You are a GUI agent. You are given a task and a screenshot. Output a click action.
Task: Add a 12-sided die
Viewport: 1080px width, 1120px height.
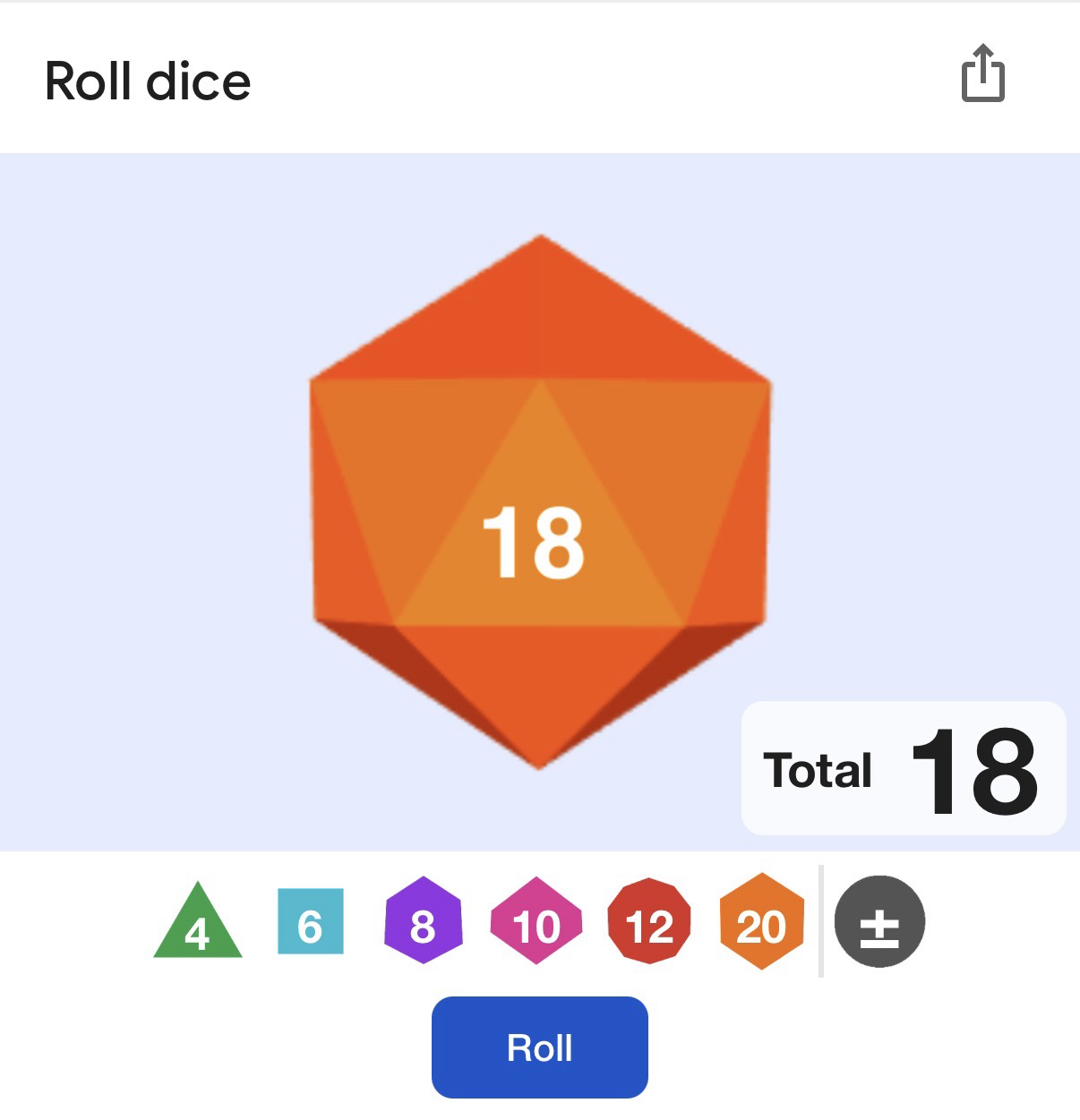(649, 921)
